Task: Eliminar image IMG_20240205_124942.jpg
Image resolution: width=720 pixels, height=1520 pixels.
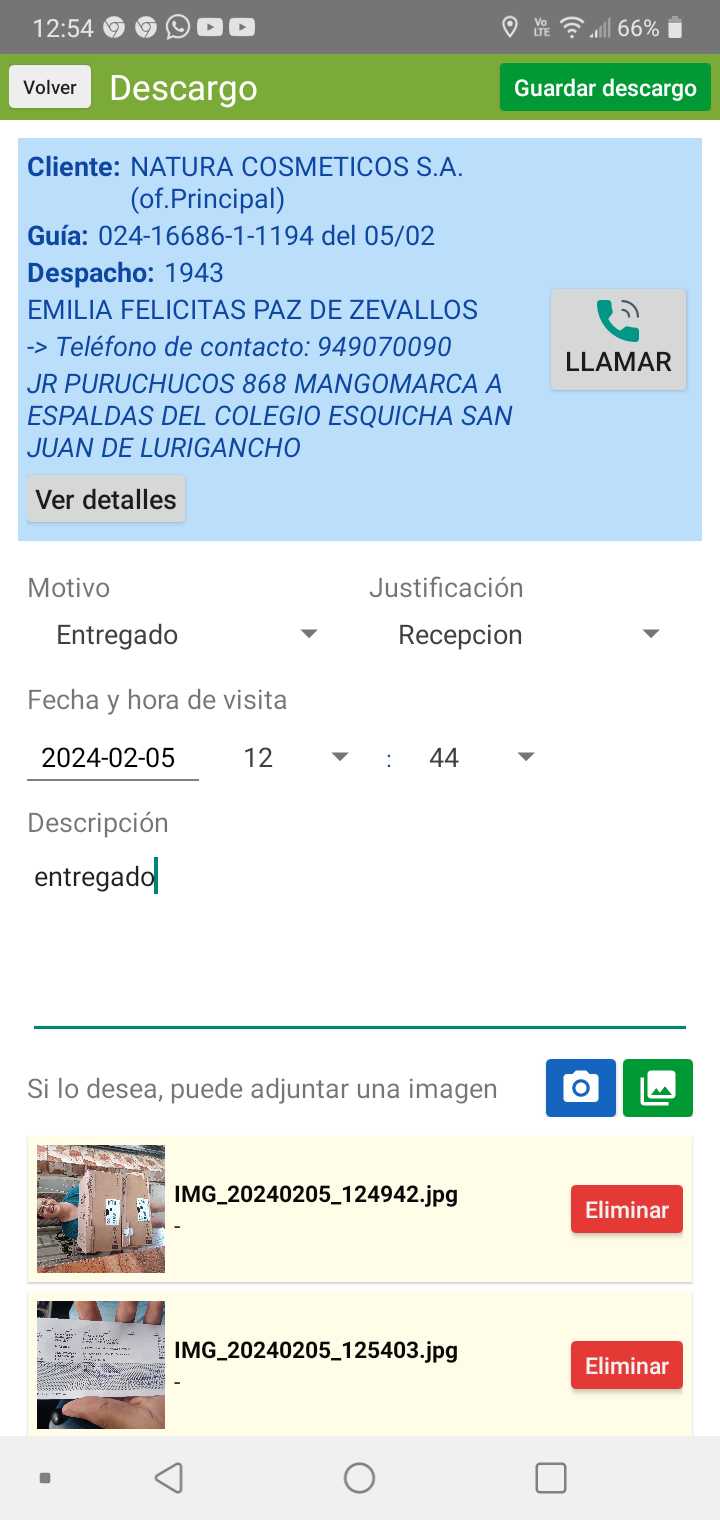Action: point(626,1210)
